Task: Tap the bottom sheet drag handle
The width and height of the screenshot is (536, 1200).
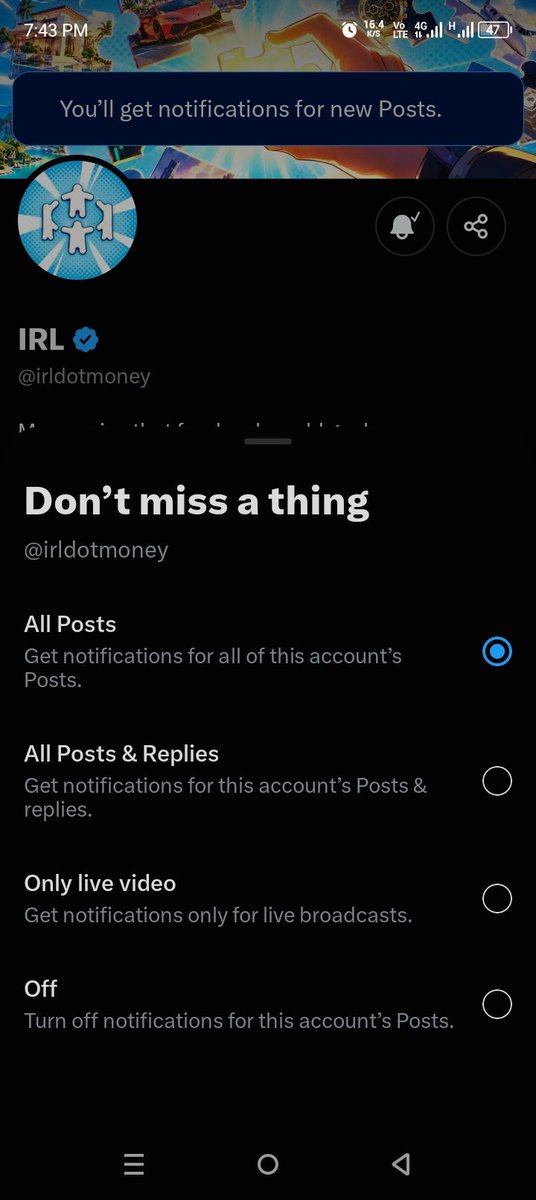Action: (268, 441)
